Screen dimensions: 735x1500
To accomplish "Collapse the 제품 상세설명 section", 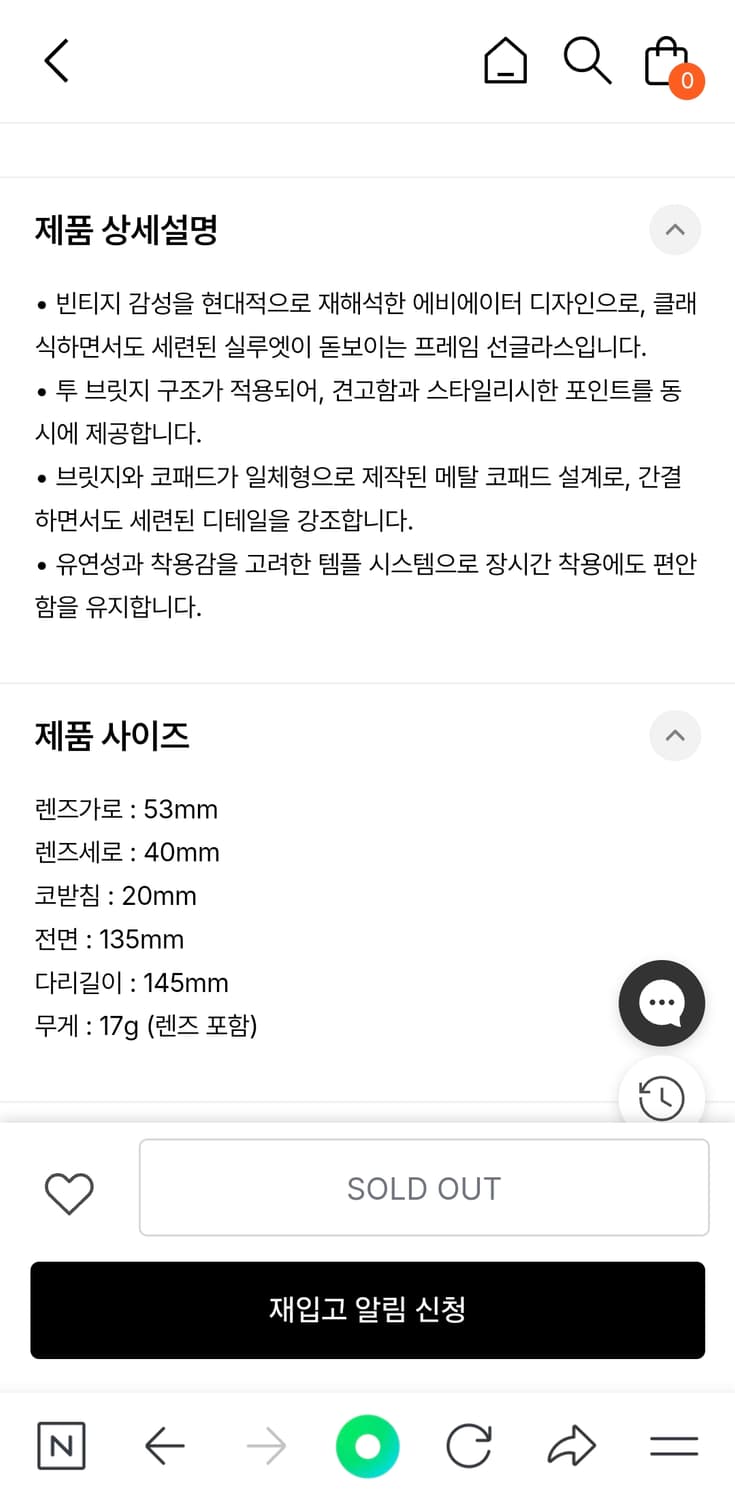I will point(675,230).
